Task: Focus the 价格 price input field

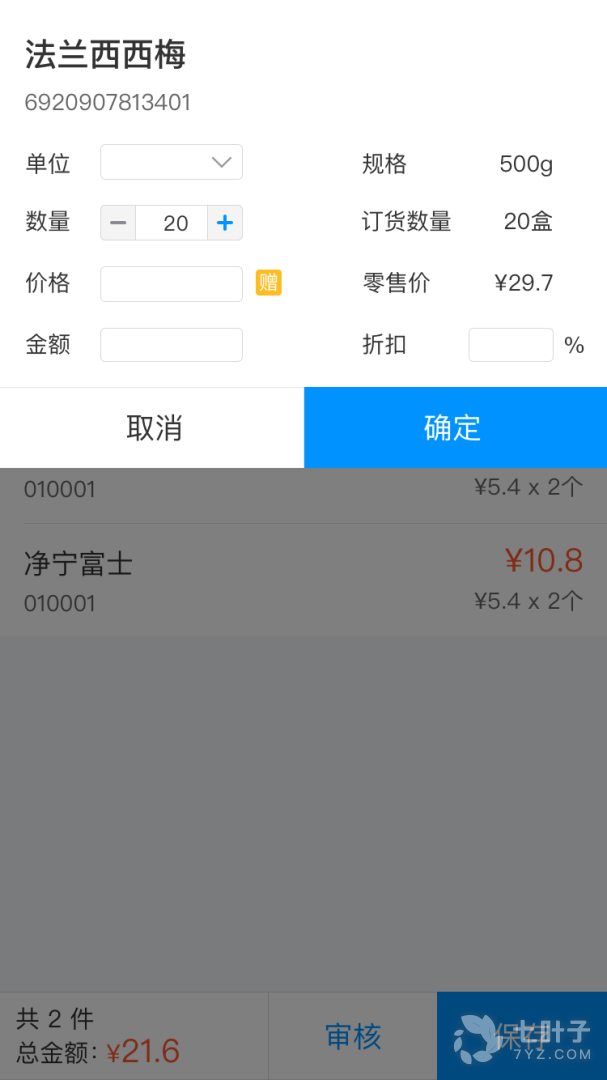Action: pos(171,284)
